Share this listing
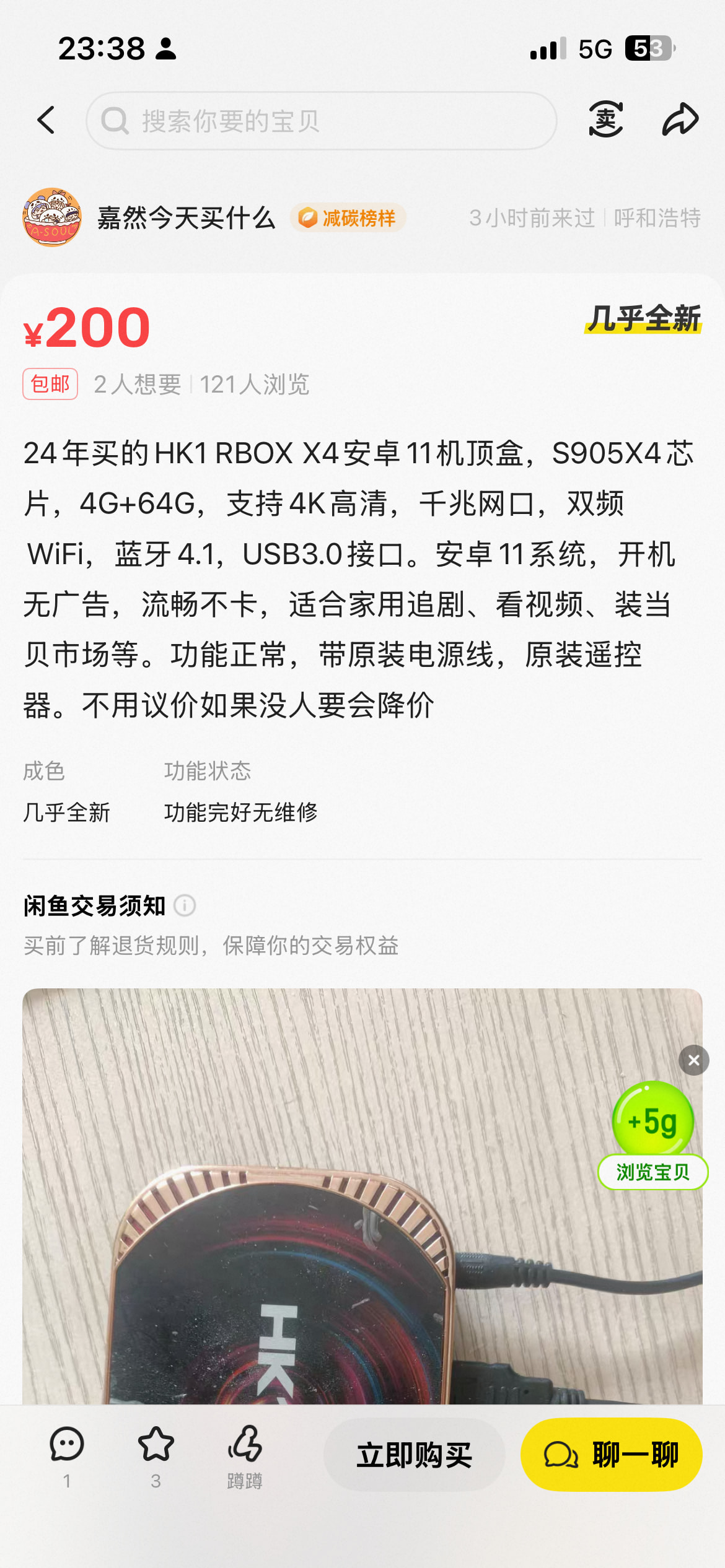Viewport: 725px width, 1568px height. [x=680, y=119]
